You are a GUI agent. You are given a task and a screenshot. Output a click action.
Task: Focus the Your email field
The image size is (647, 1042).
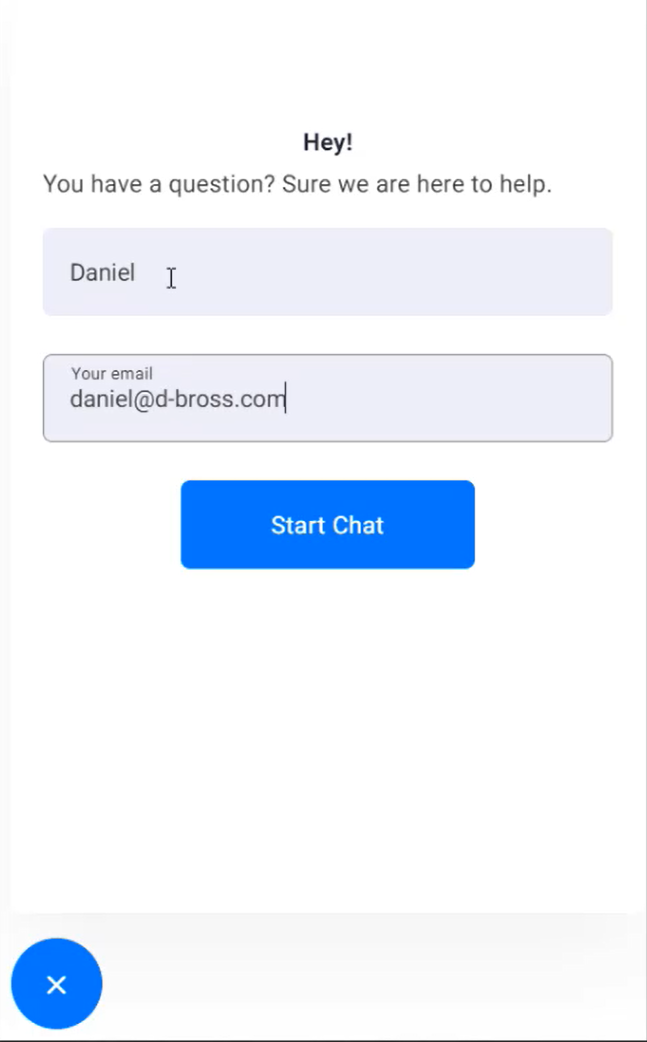(327, 398)
